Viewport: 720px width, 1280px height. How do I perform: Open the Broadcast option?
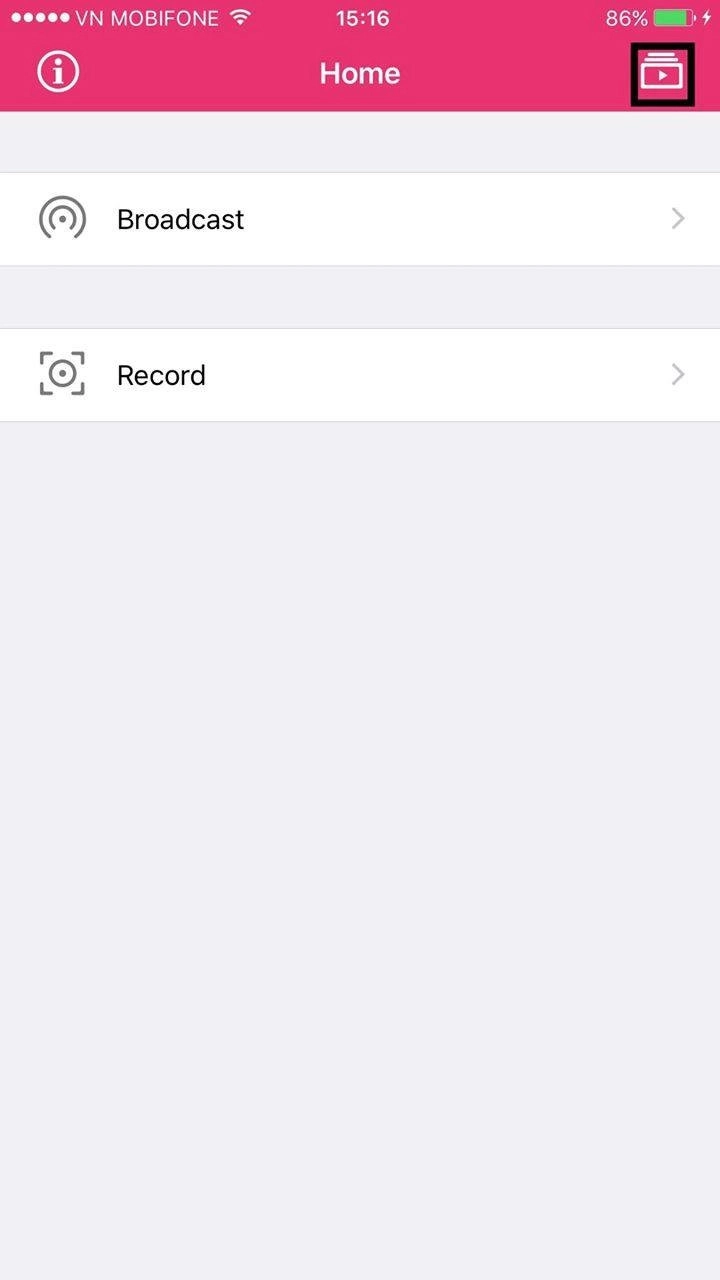360,219
